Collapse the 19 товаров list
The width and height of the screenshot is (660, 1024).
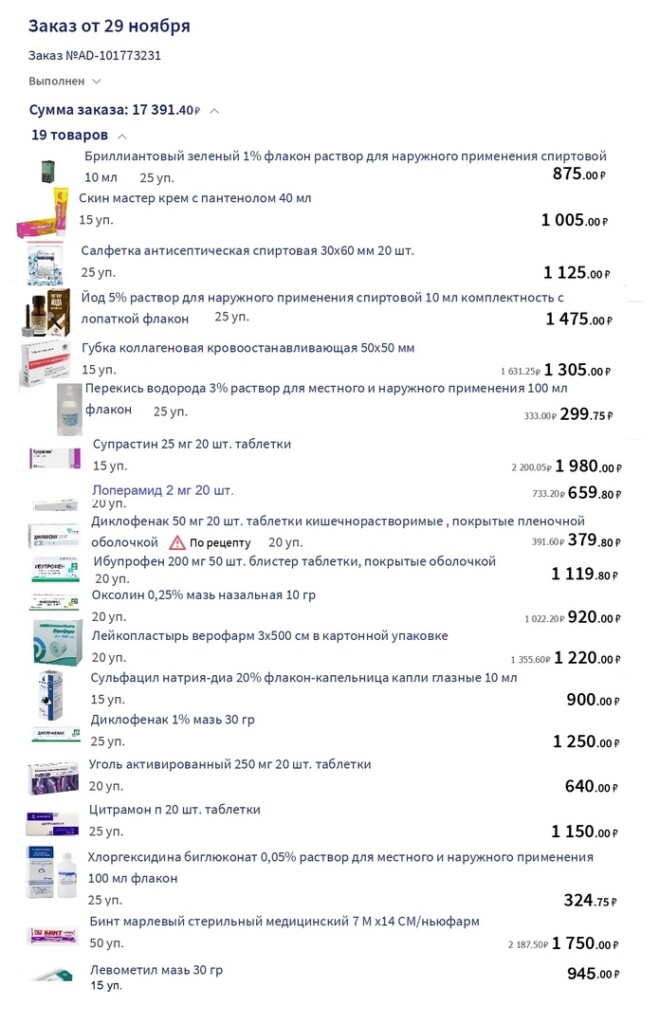click(x=122, y=135)
